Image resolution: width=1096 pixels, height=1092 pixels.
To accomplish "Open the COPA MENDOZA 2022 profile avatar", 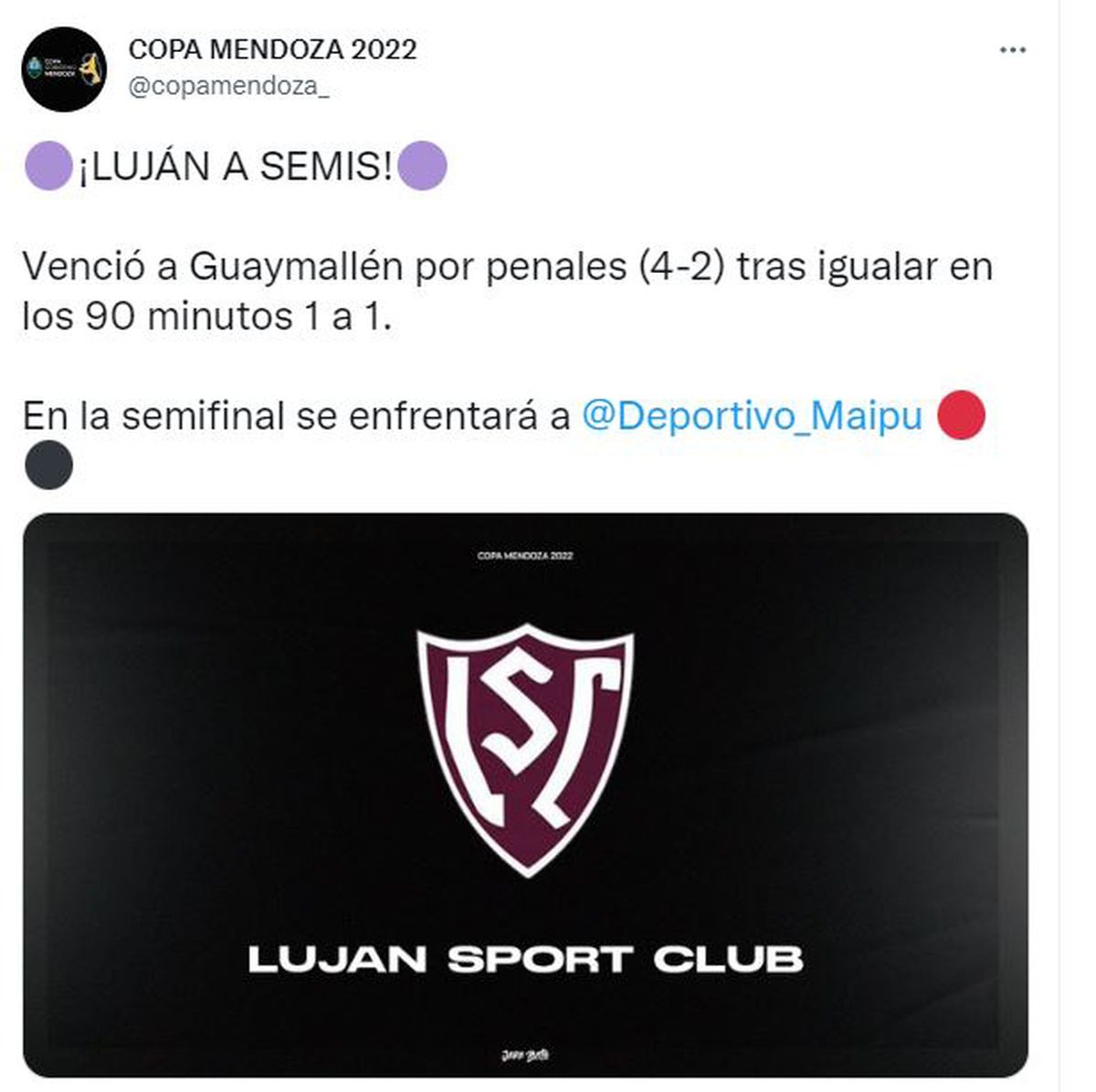I will (65, 69).
